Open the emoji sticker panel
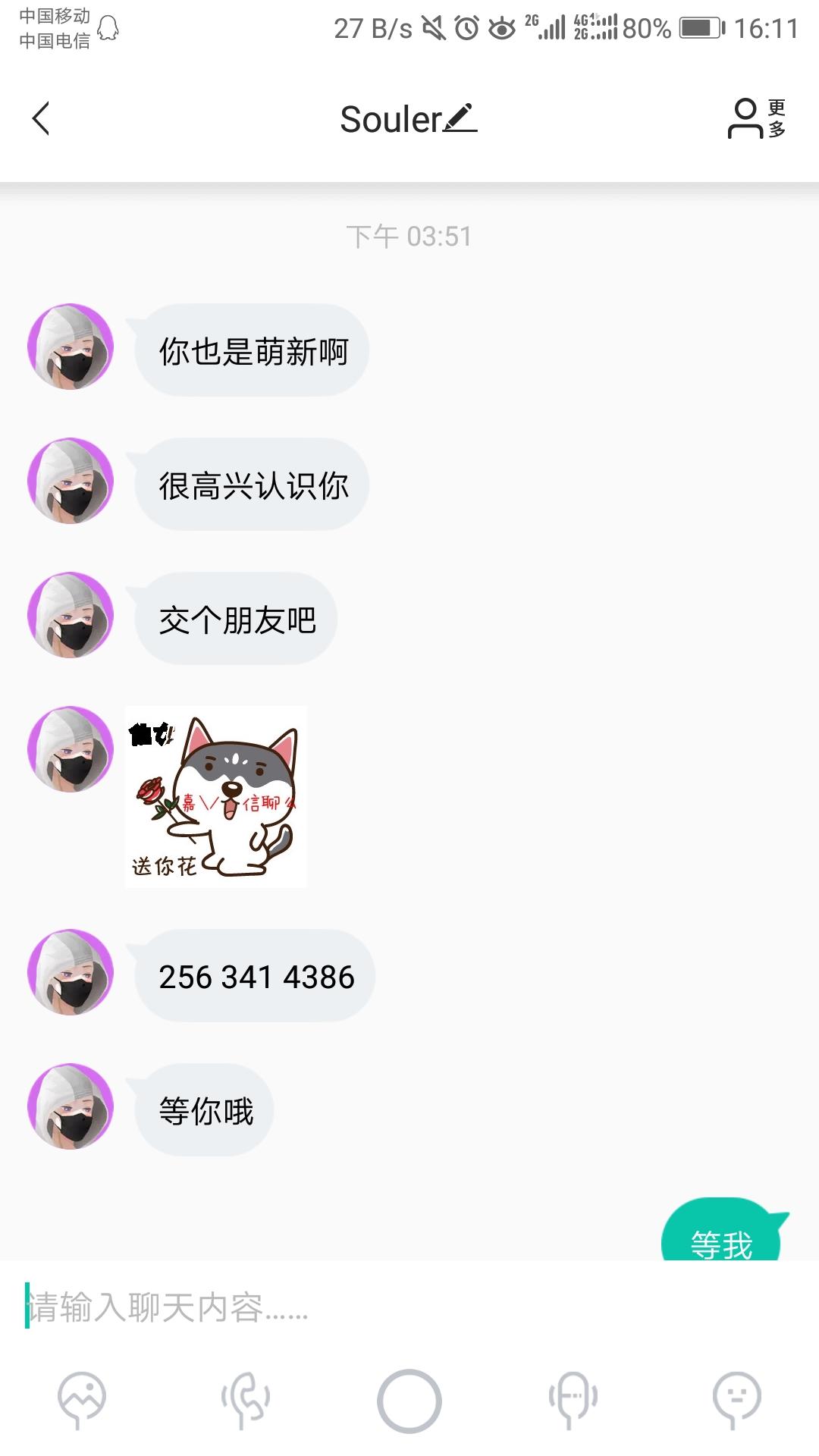 click(736, 1399)
